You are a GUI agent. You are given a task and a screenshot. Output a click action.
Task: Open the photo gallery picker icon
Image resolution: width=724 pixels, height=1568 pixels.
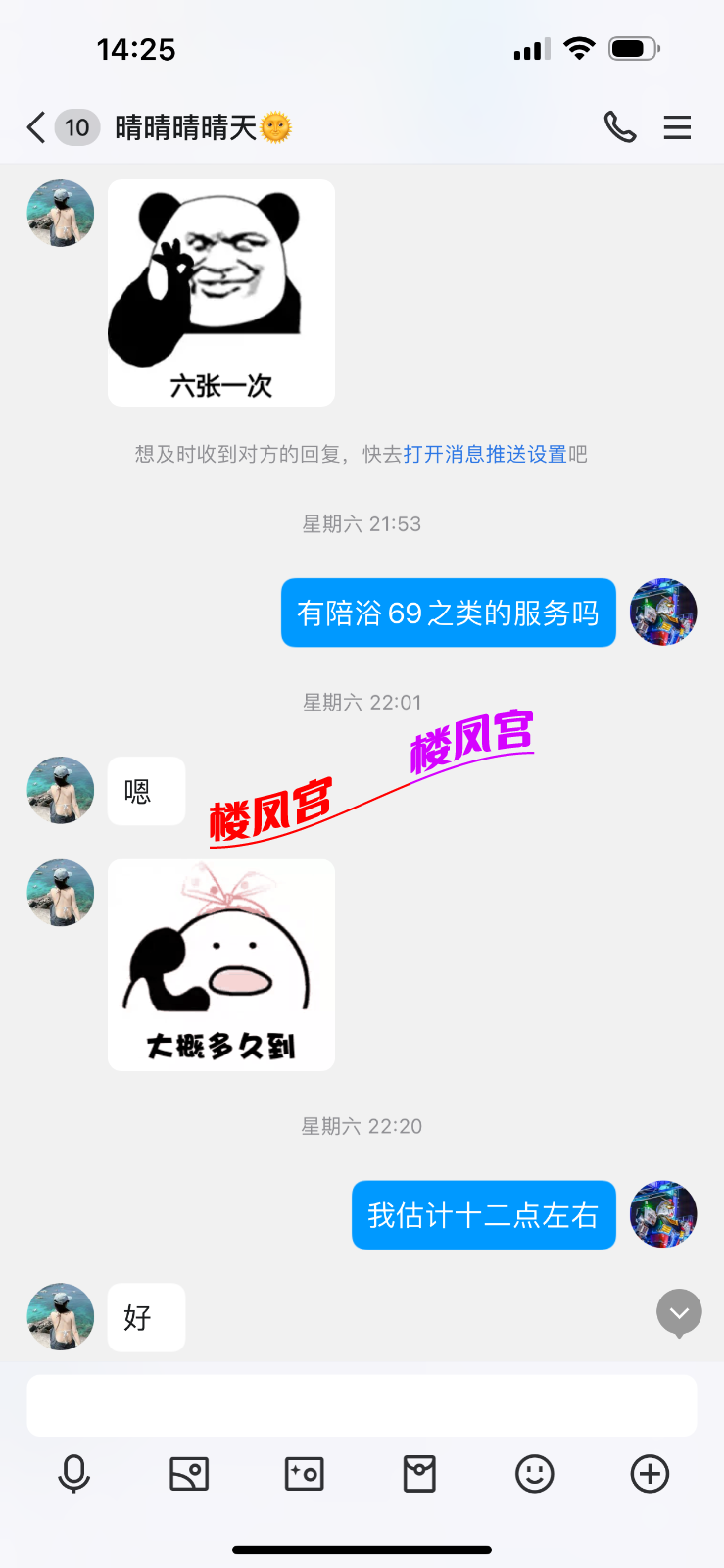pos(189,1473)
